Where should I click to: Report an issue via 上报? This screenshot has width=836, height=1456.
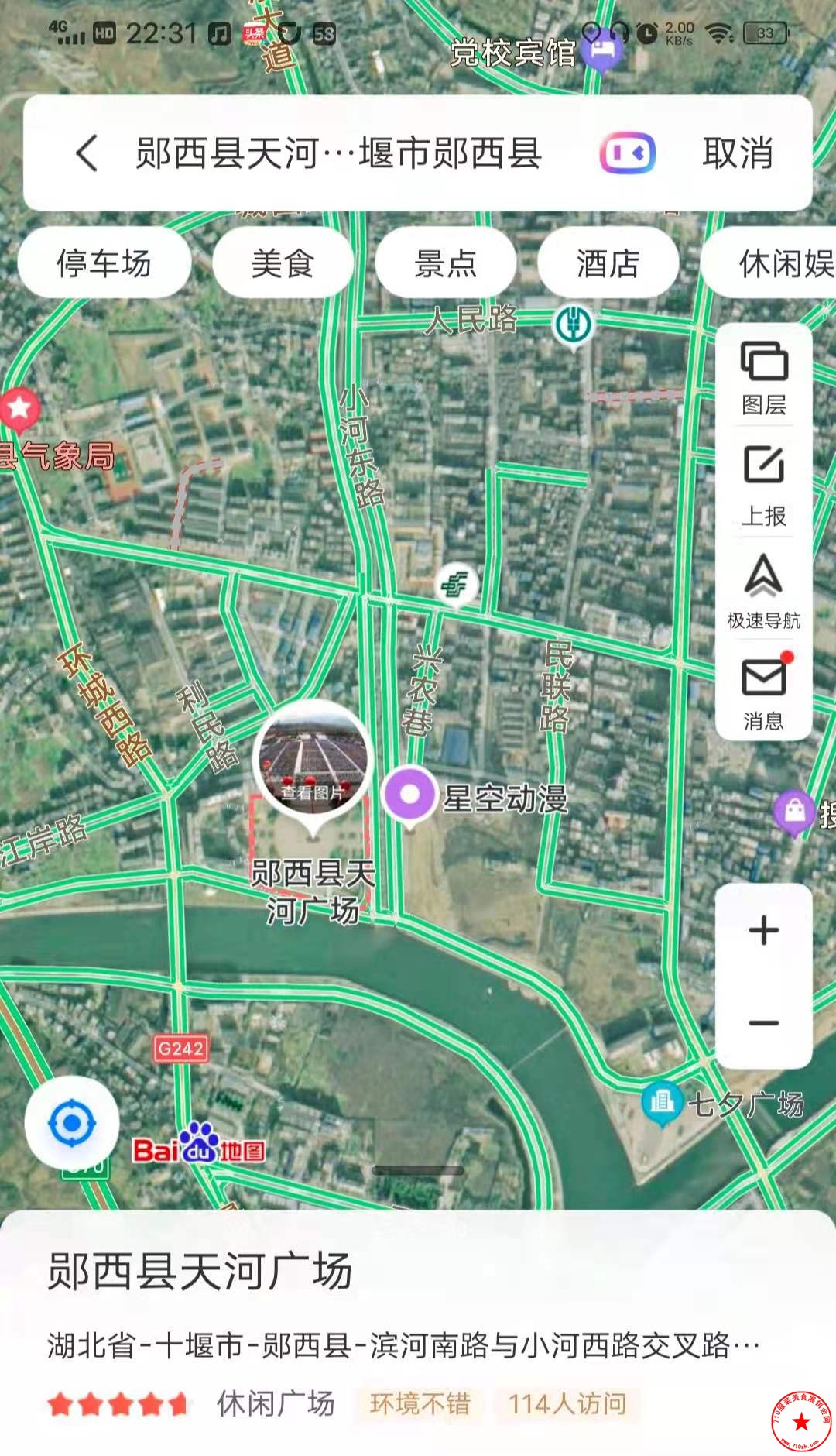point(764,486)
